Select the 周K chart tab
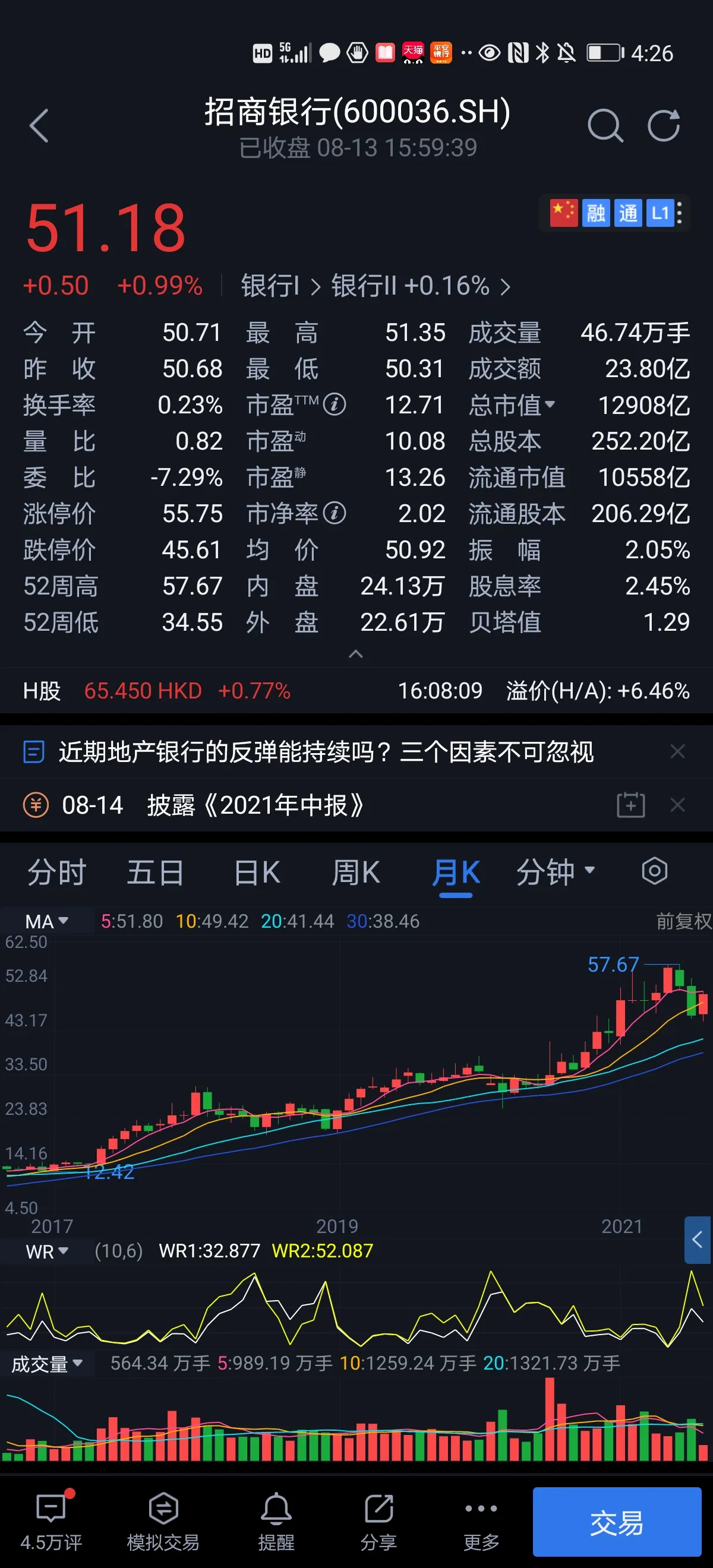Viewport: 713px width, 1568px height. (x=355, y=872)
